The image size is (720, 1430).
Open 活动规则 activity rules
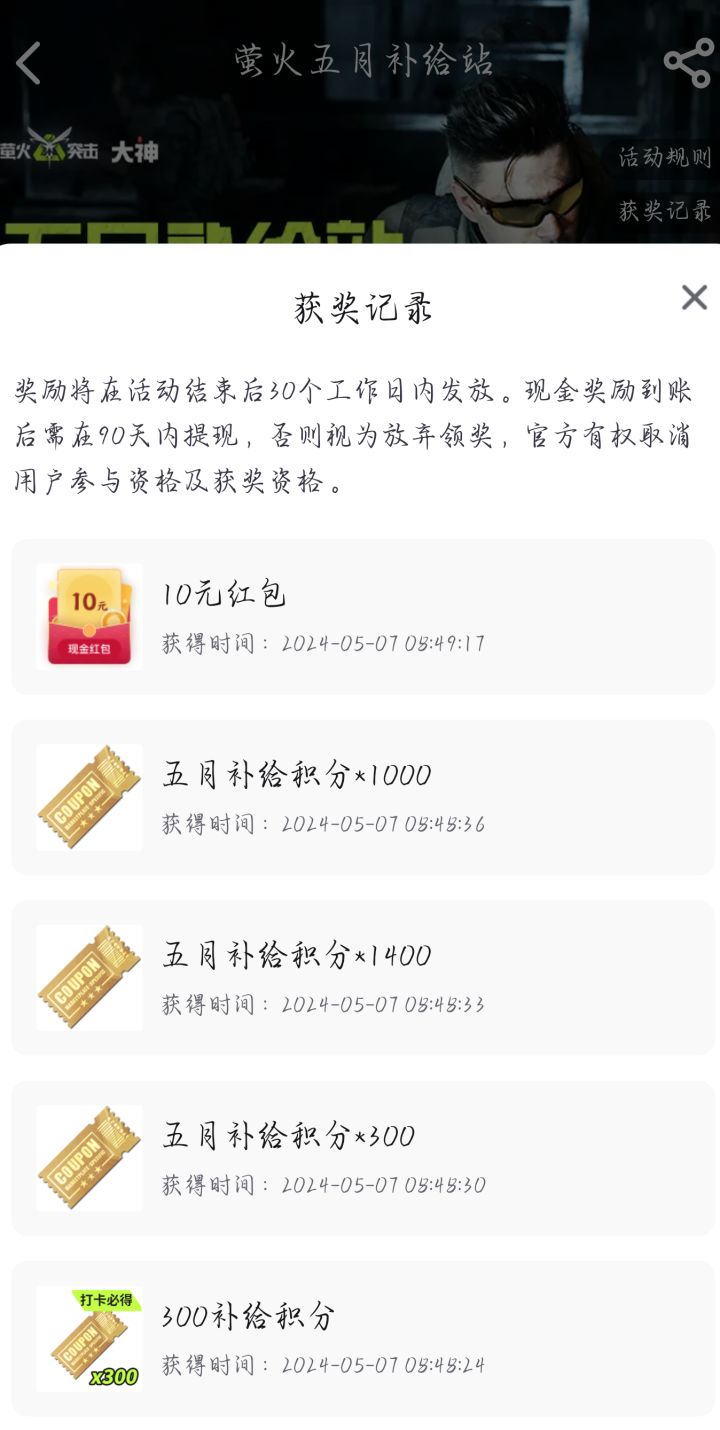point(665,157)
